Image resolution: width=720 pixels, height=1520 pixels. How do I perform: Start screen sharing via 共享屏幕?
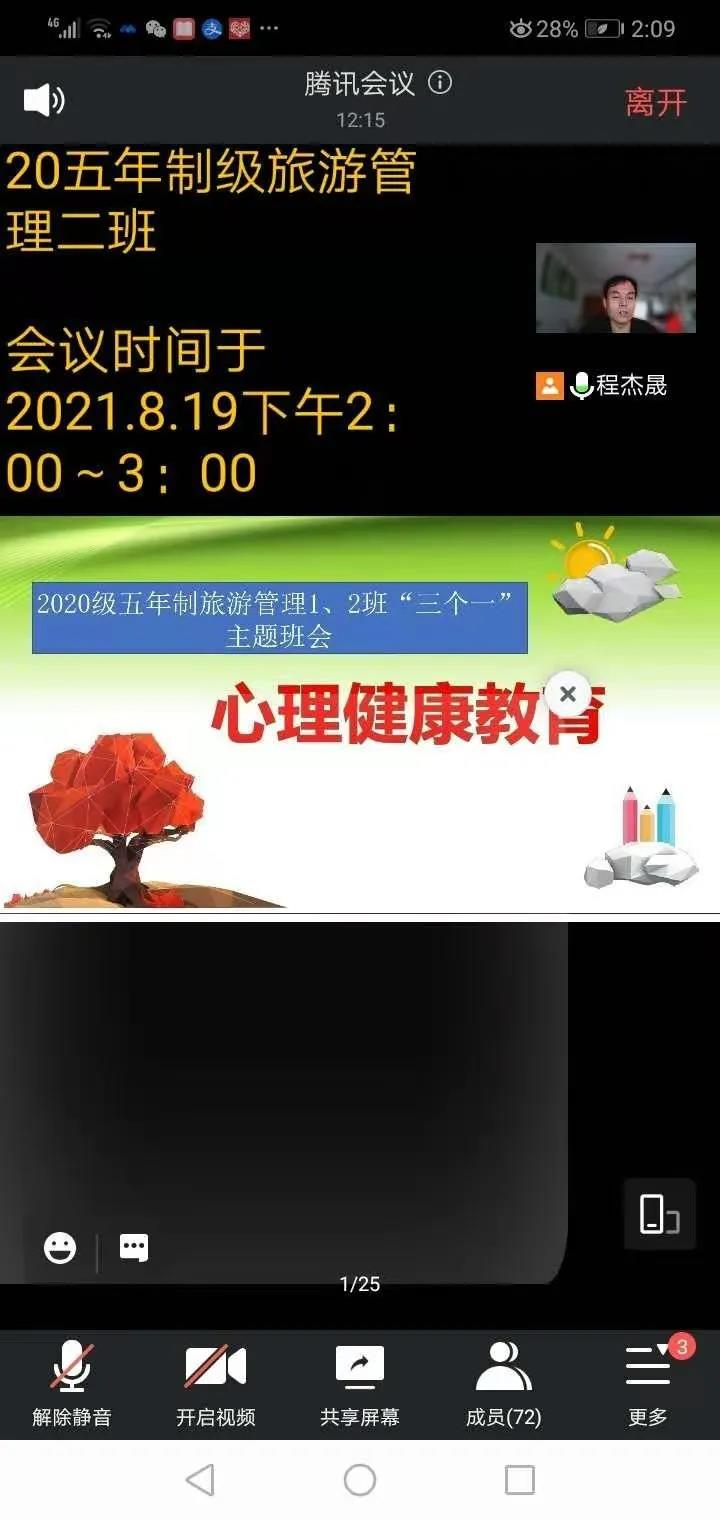pos(360,1384)
